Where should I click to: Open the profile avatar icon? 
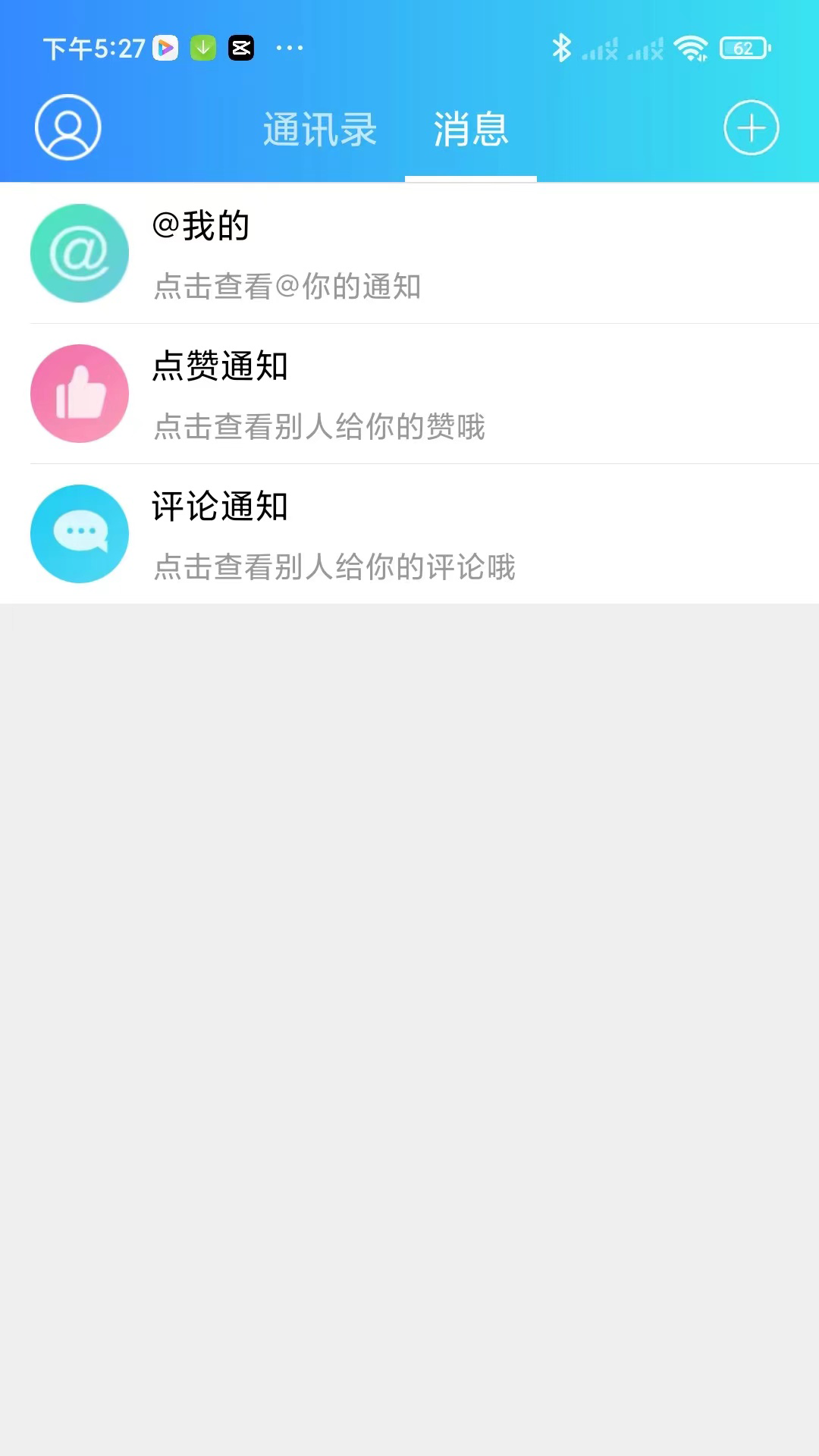click(67, 127)
